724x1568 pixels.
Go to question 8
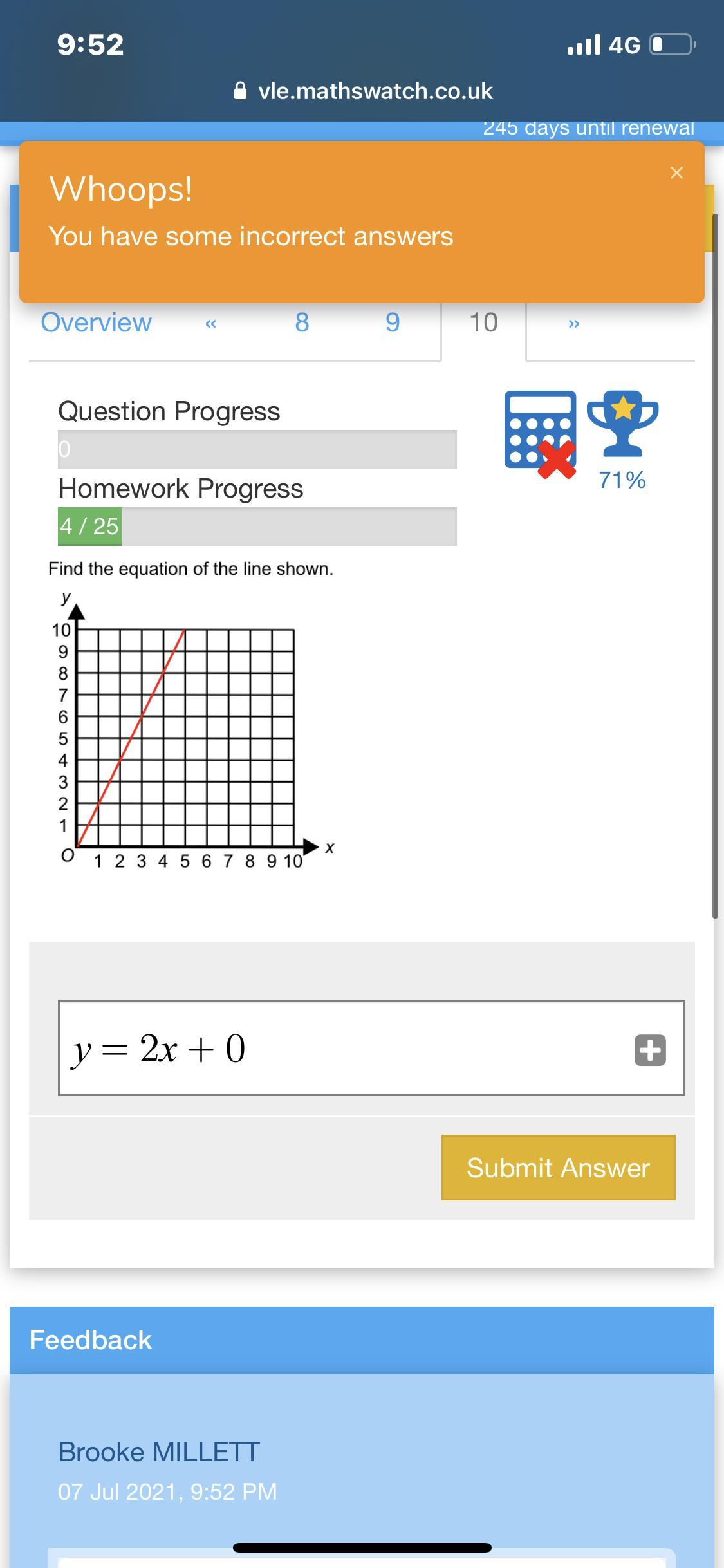coord(302,322)
